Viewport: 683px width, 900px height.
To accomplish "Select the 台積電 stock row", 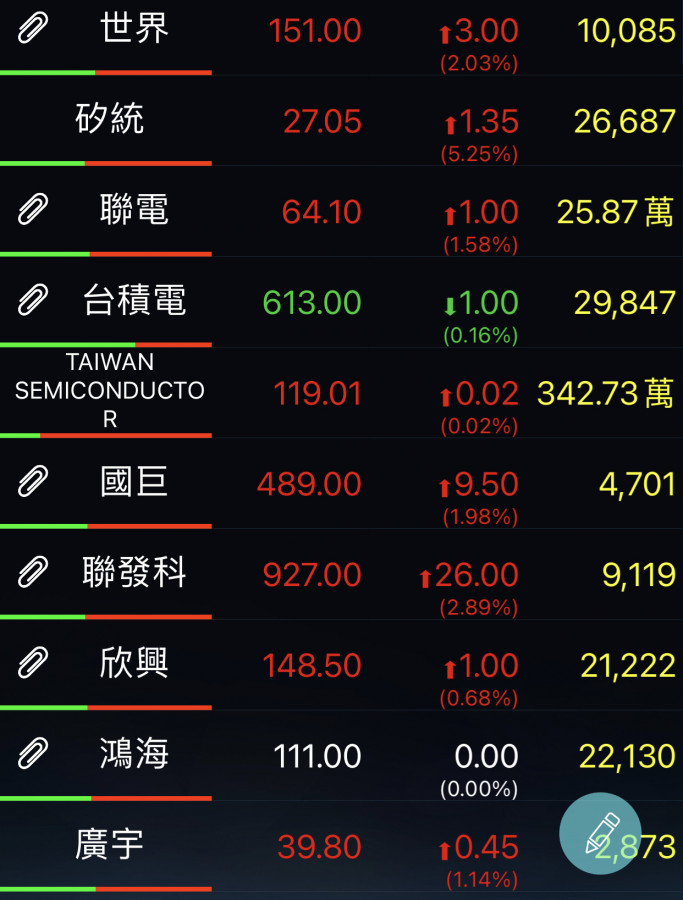I will pos(135,301).
